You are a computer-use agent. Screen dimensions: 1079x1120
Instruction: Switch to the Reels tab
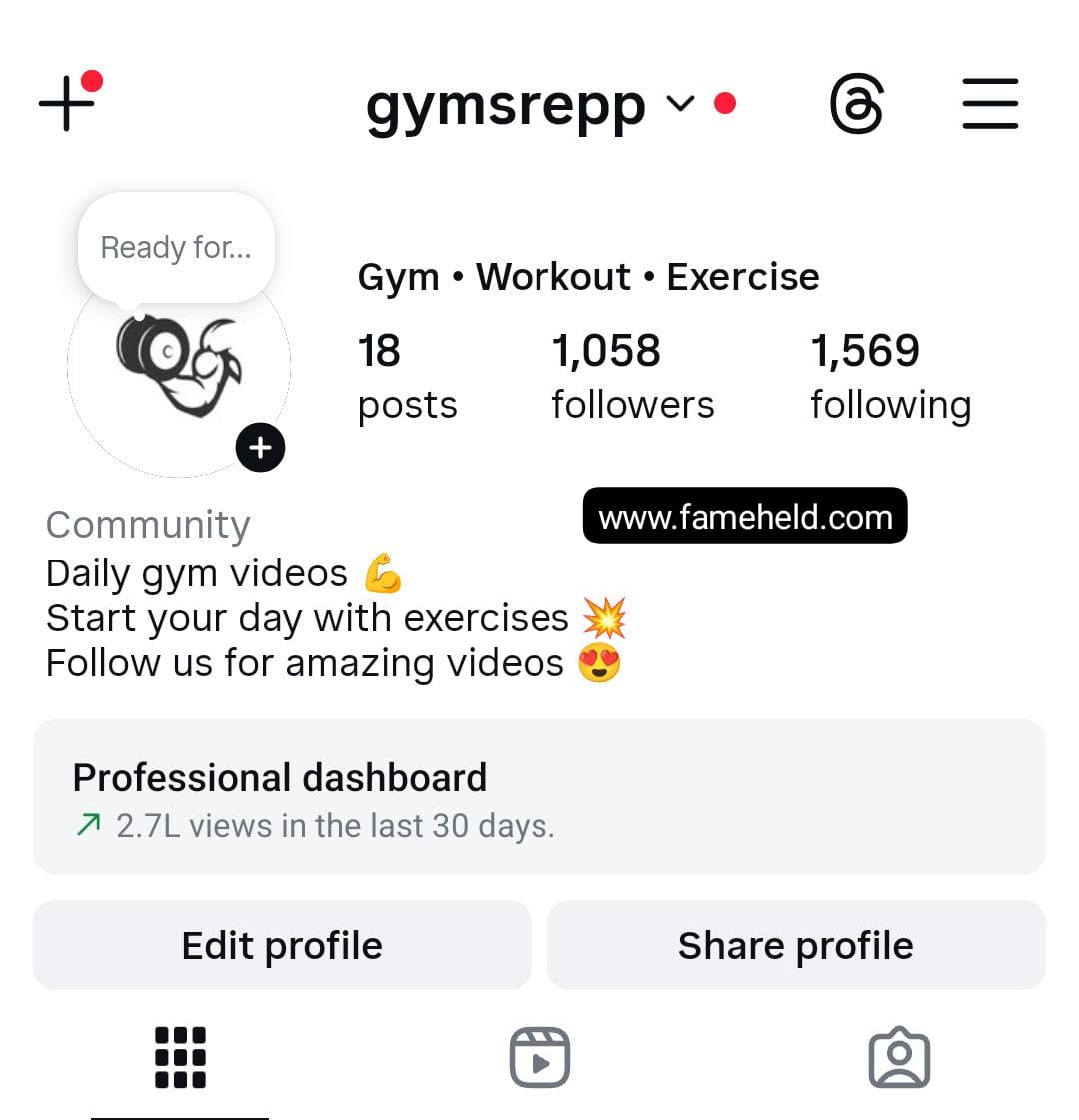[539, 1057]
